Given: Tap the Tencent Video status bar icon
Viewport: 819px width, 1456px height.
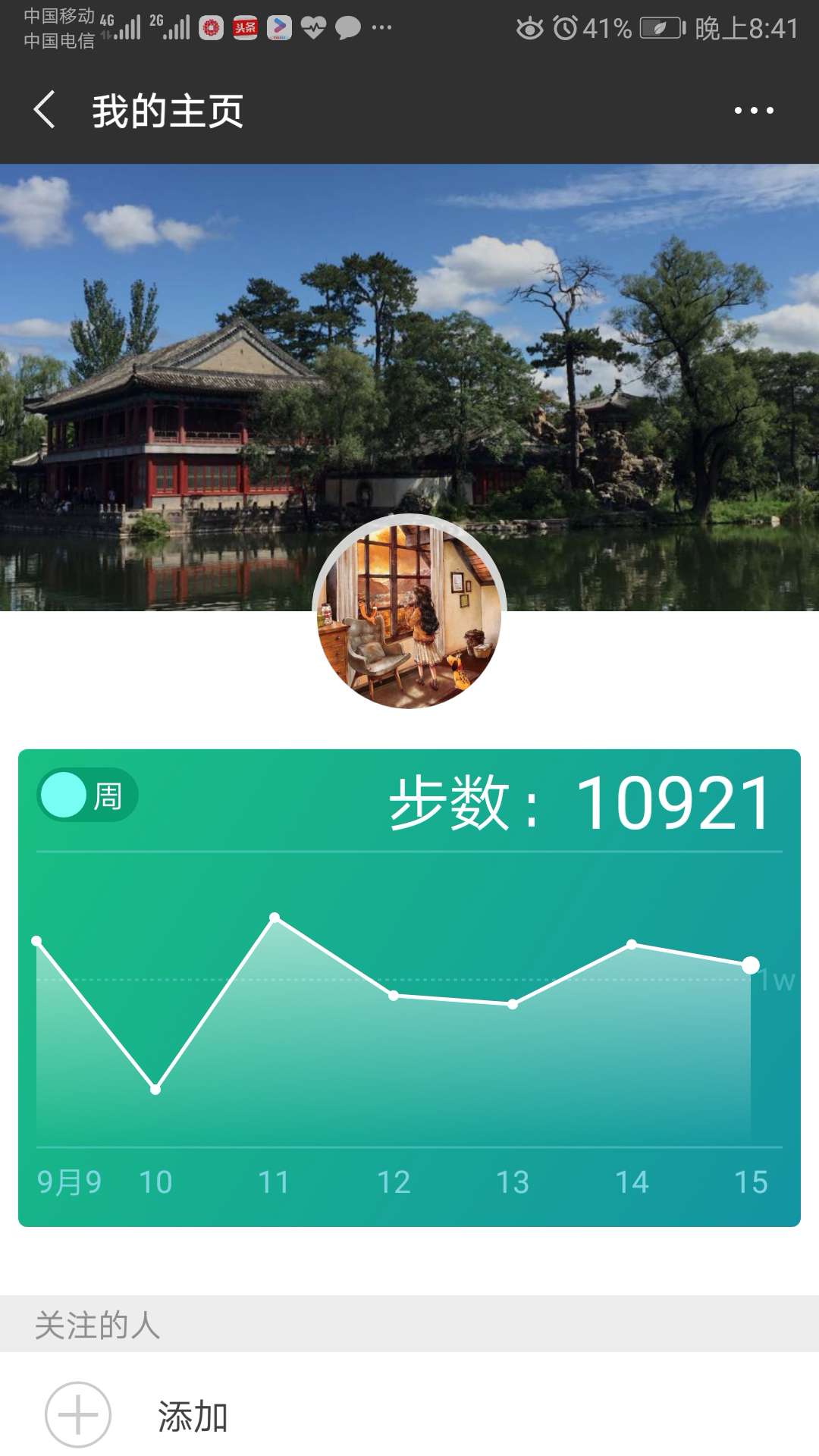Looking at the screenshot, I should point(279,25).
